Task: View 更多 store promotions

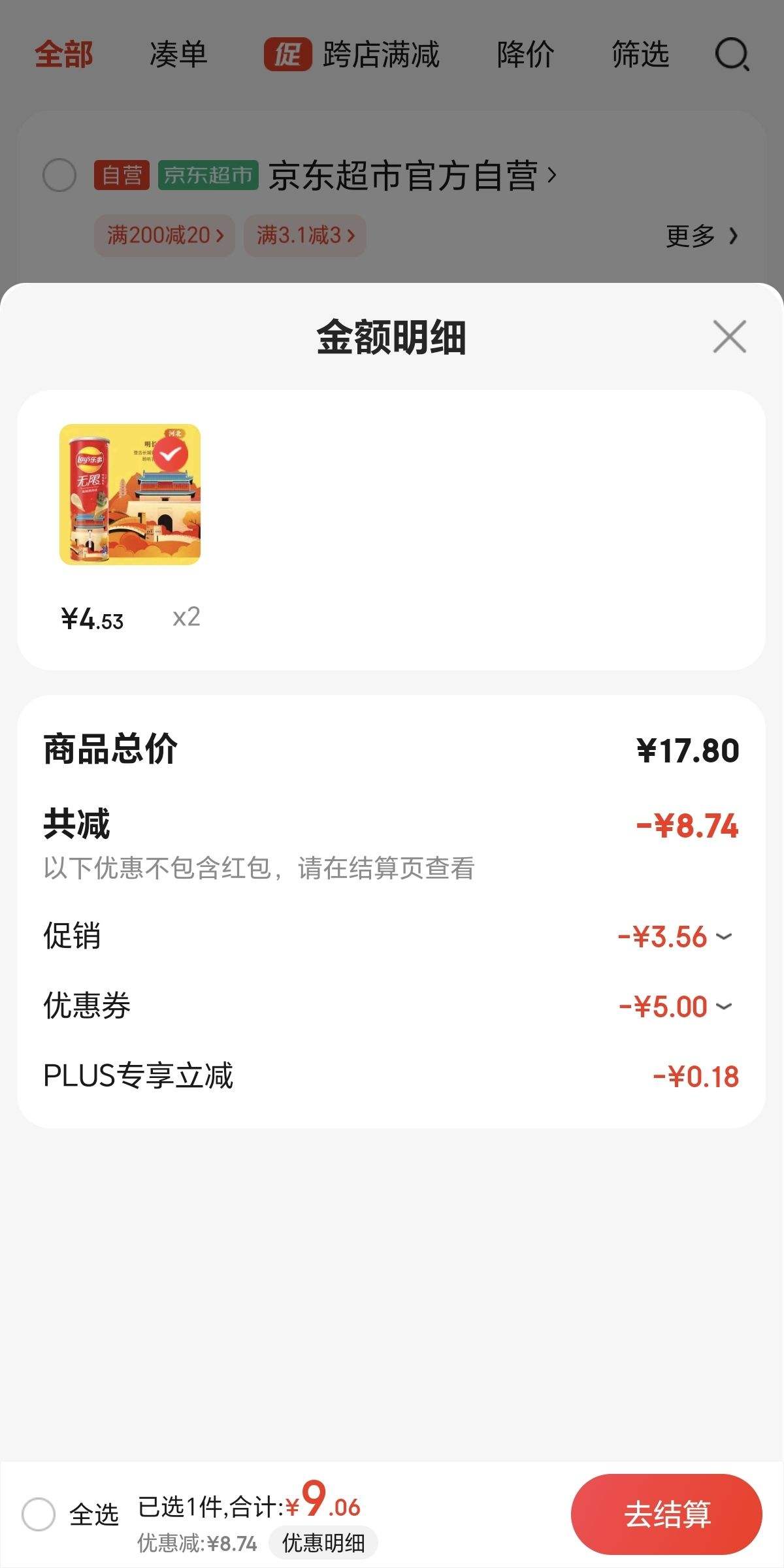Action: (701, 236)
